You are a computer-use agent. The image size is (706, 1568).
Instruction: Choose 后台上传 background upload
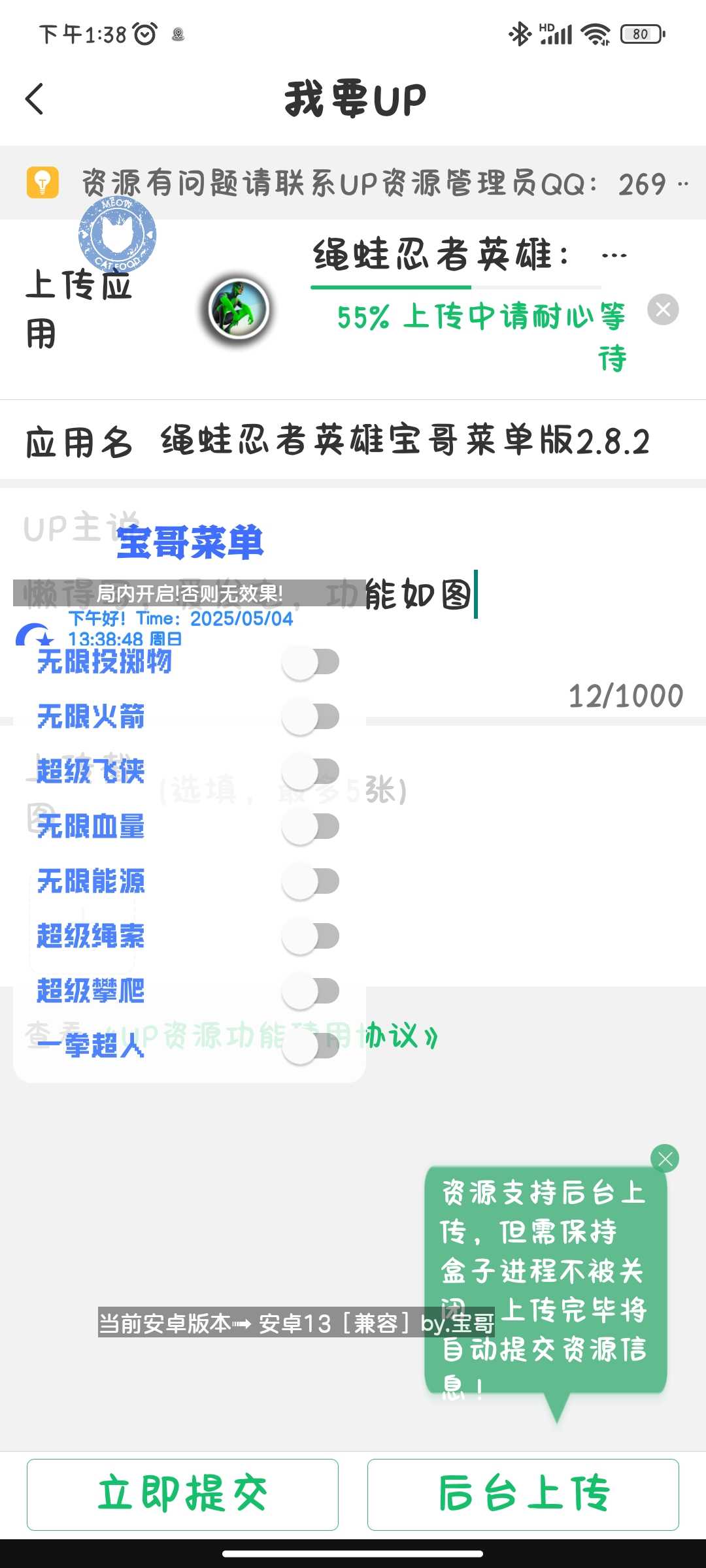[523, 1494]
